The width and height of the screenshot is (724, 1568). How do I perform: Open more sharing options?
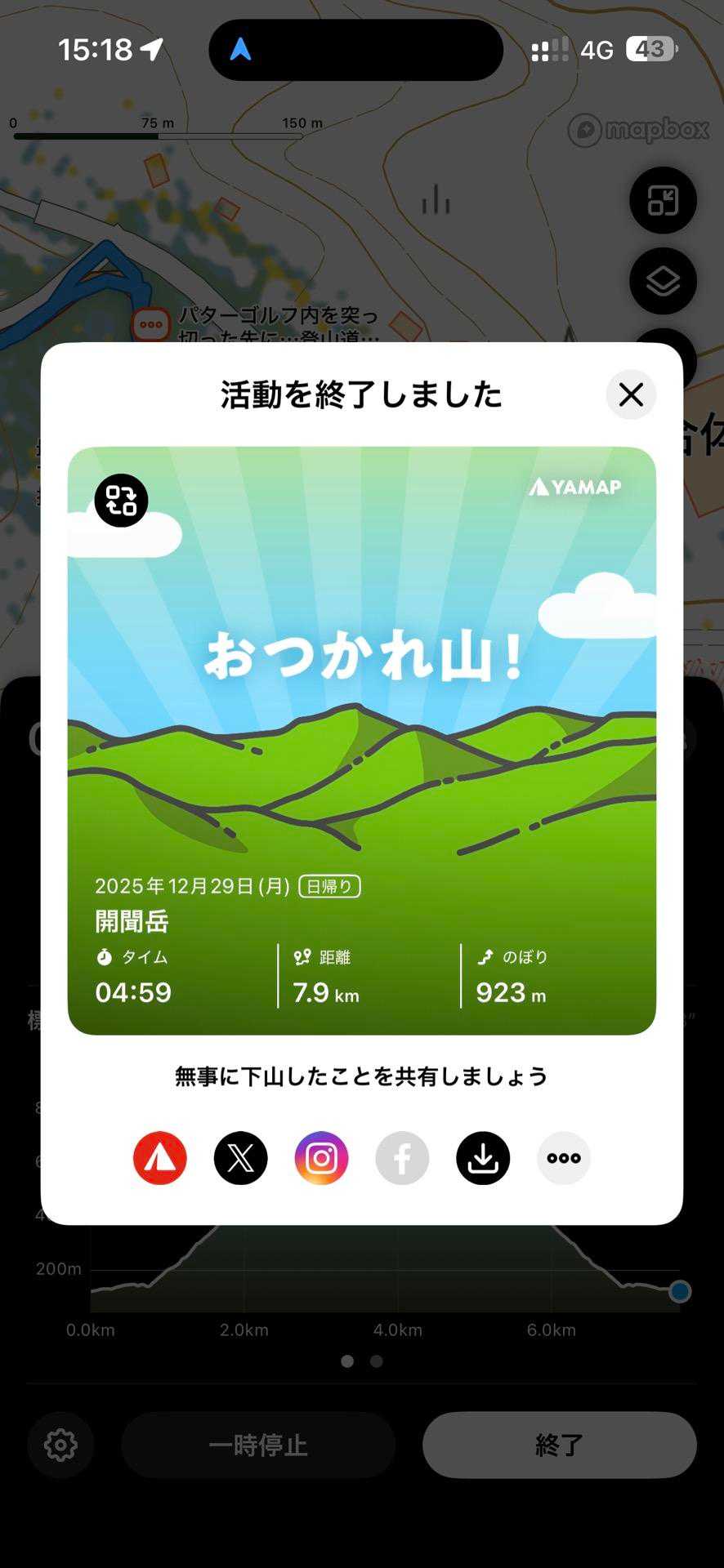click(x=564, y=1158)
